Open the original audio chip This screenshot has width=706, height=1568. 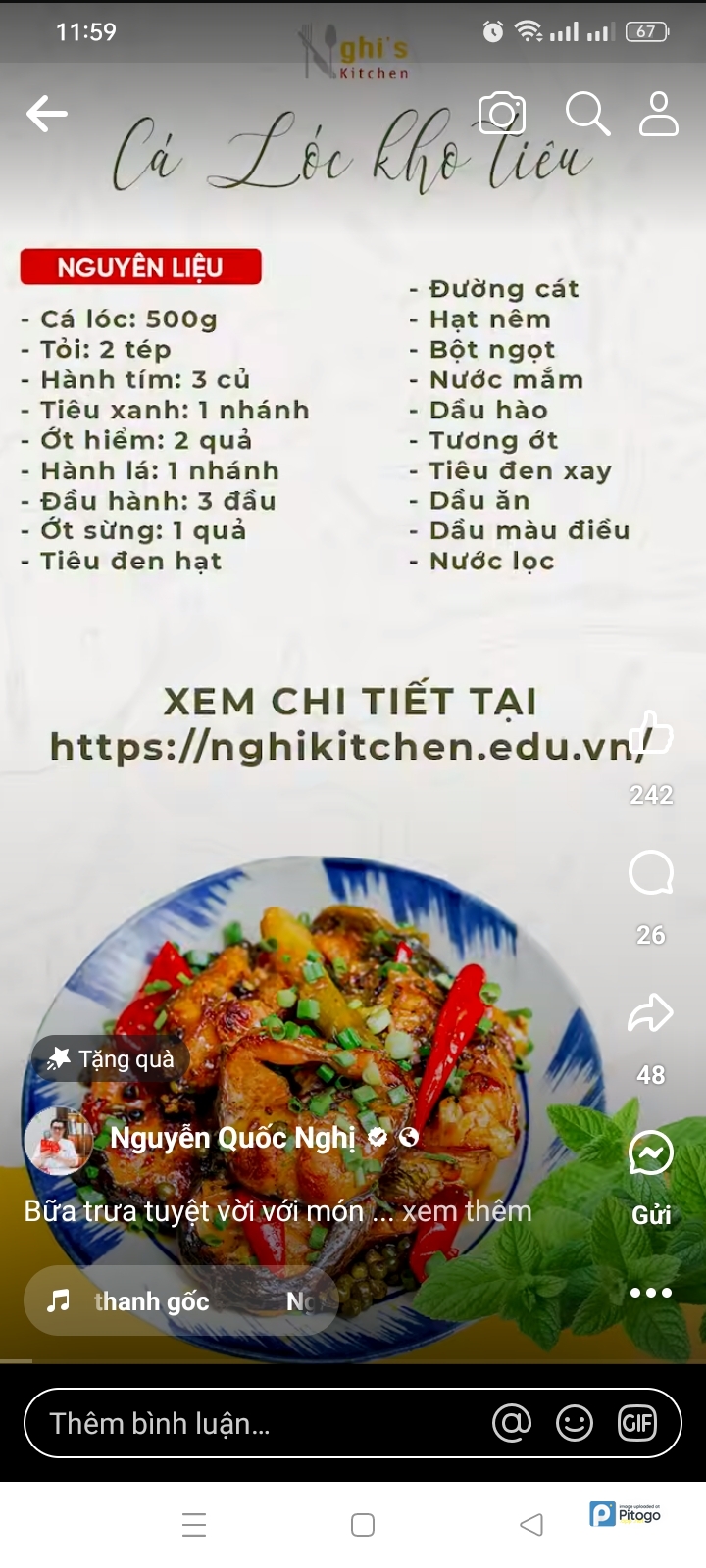point(180,1301)
